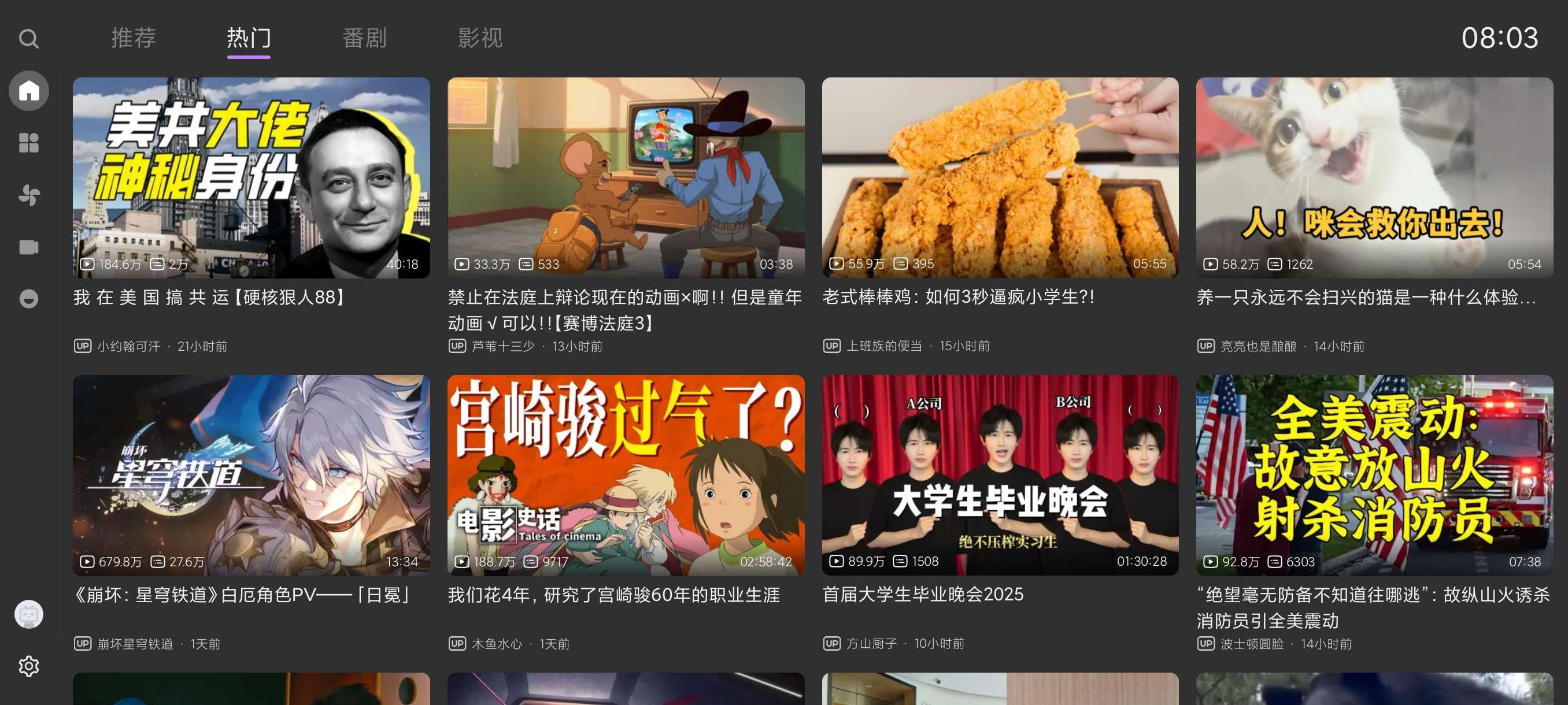The image size is (1568, 705).
Task: Play the 宫崎骏60年的职业生涯 video
Action: pyautogui.click(x=626, y=475)
